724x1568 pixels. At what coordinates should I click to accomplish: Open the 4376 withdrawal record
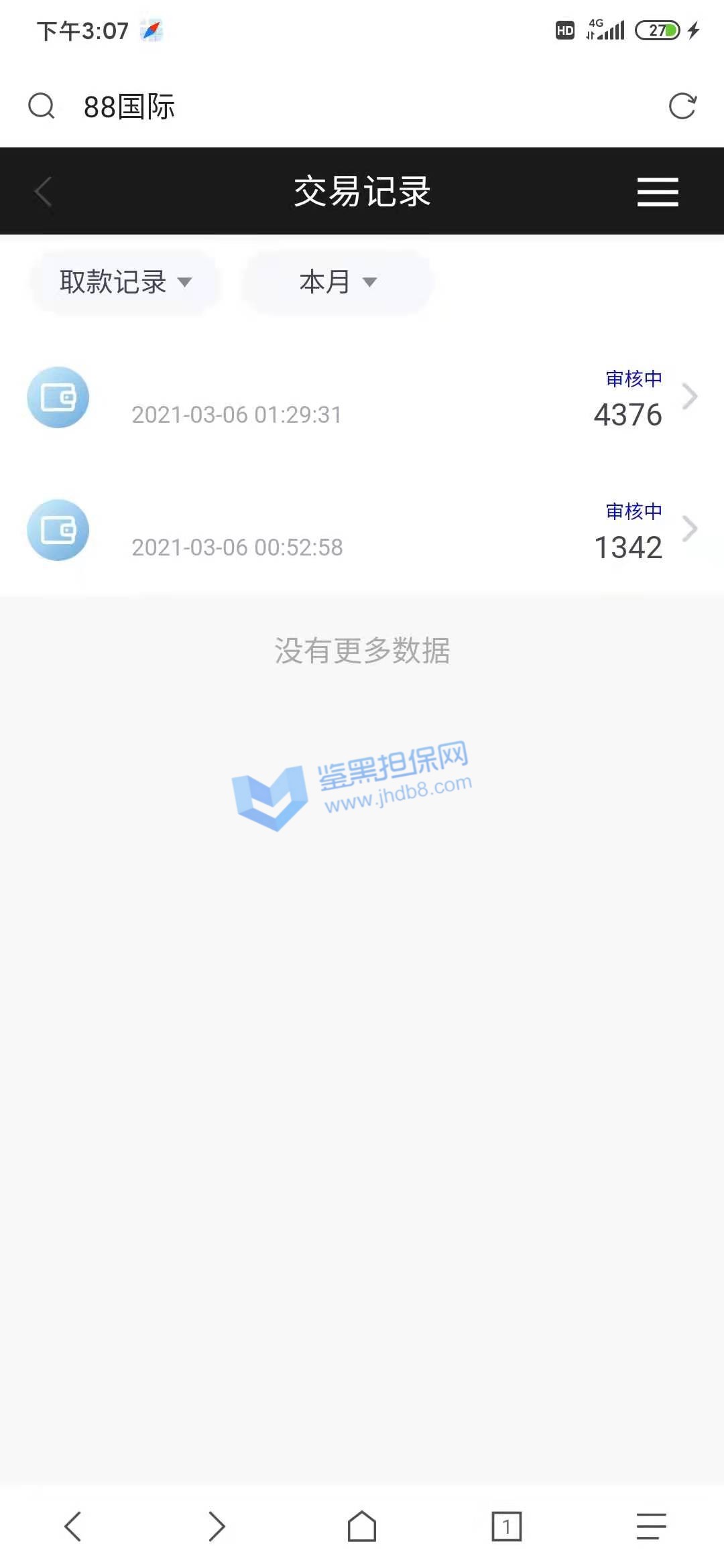tap(362, 399)
